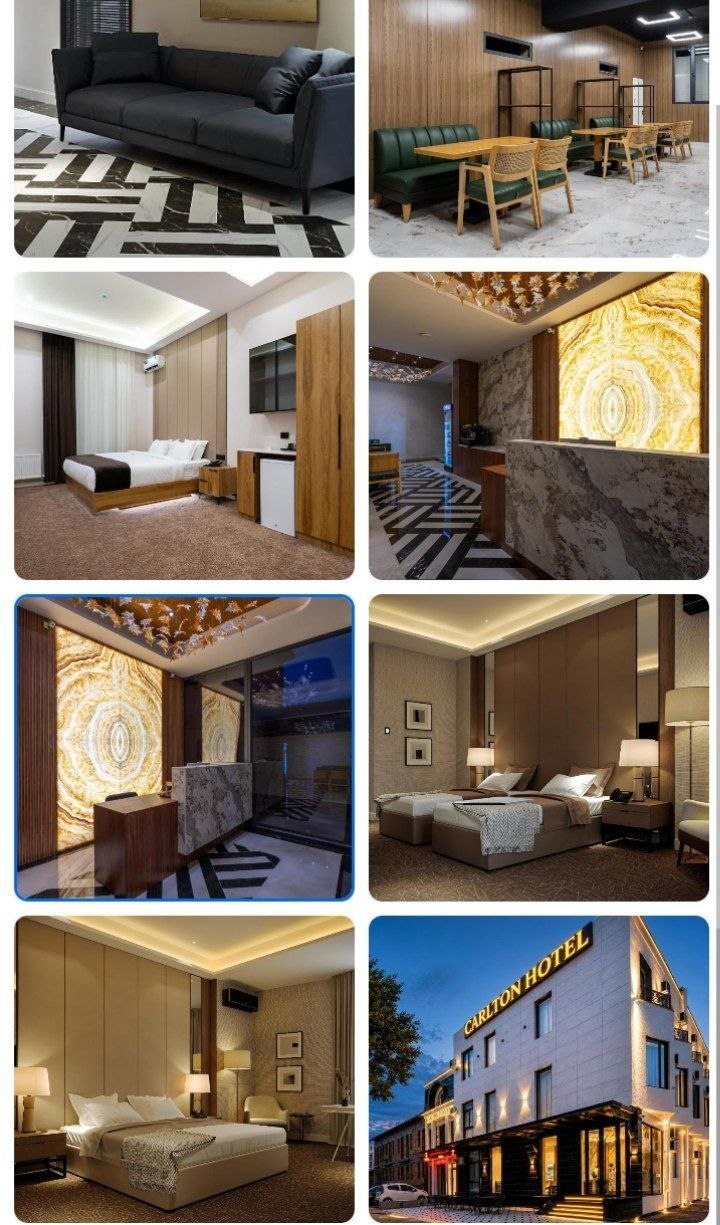
Task: View the Carlton Hotel exterior photo
Action: [539, 1070]
